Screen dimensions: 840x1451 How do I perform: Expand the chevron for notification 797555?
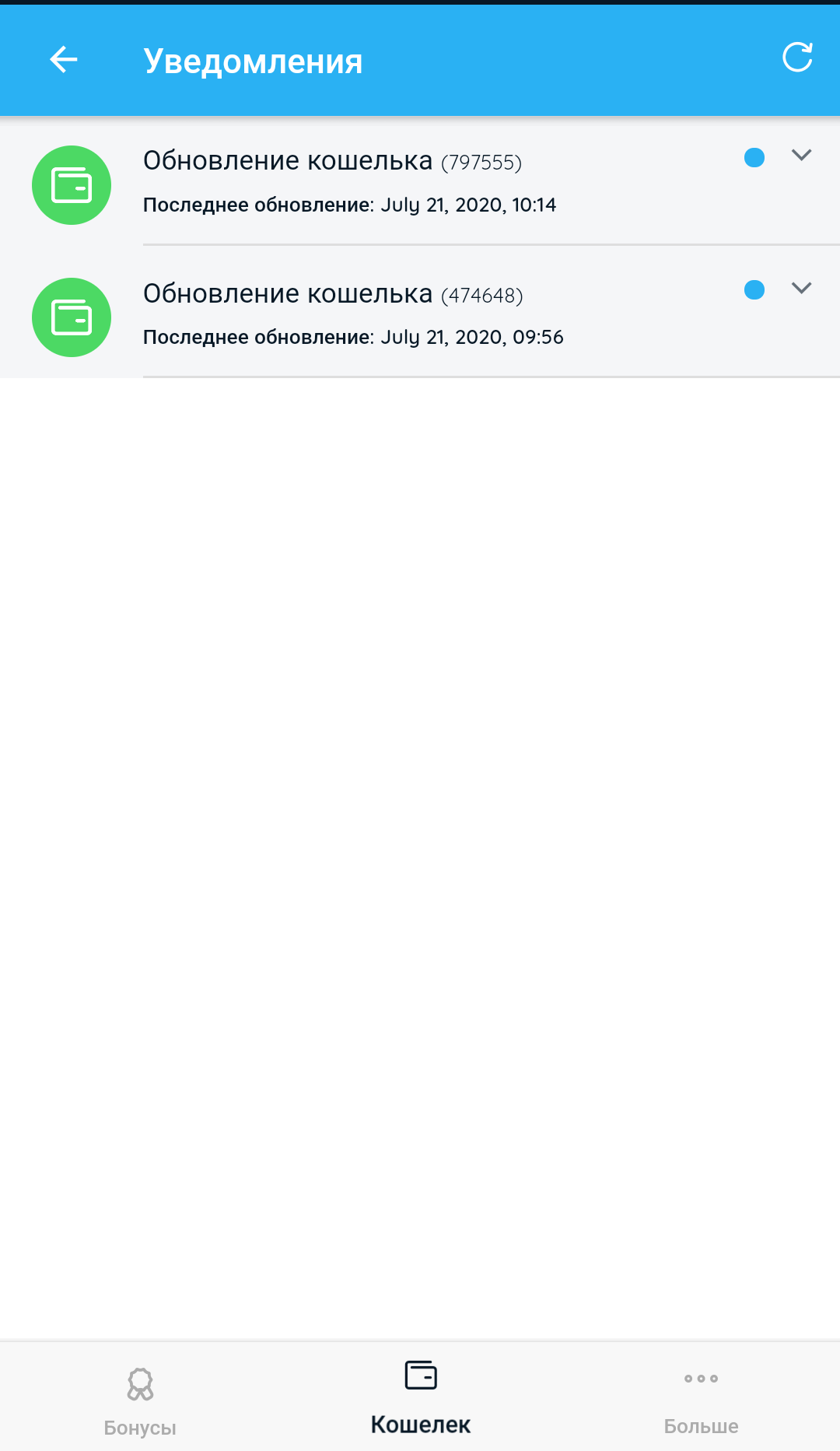click(x=801, y=156)
